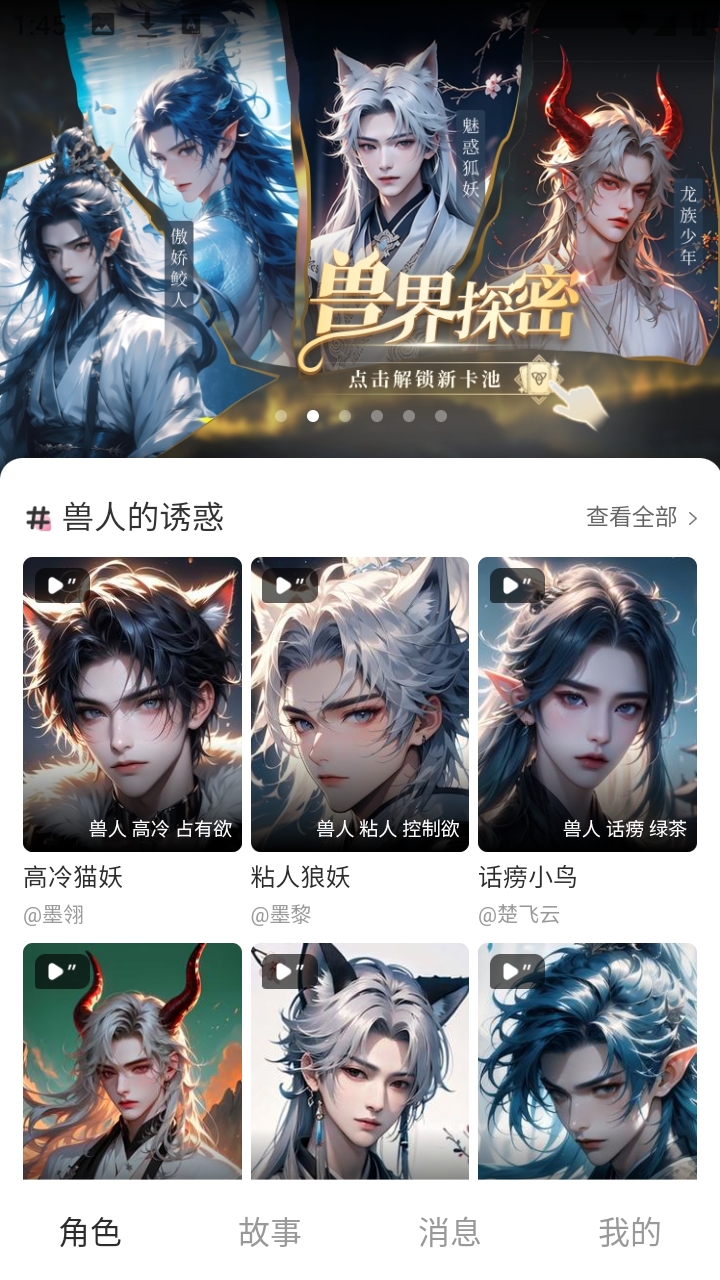
Task: Open the 粘人狼妖 character card
Action: (x=360, y=704)
